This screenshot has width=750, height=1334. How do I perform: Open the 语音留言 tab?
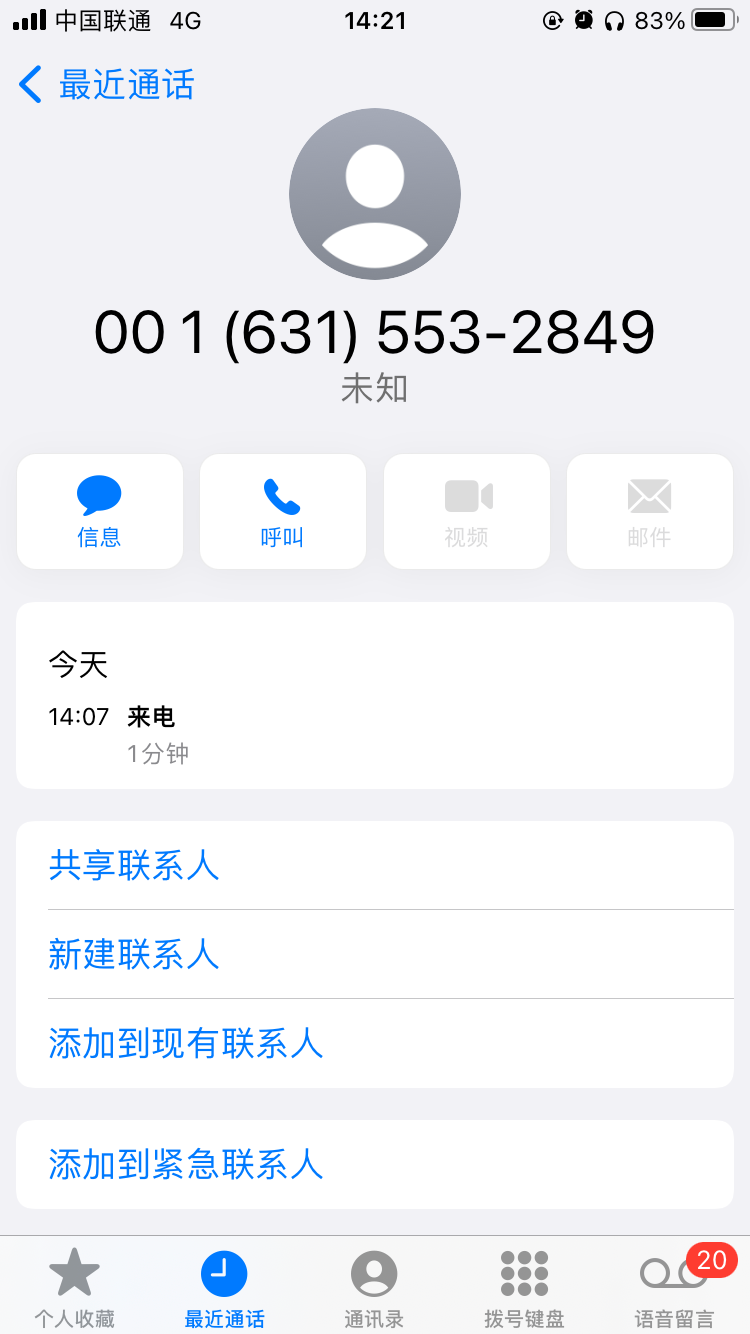coord(675,1287)
